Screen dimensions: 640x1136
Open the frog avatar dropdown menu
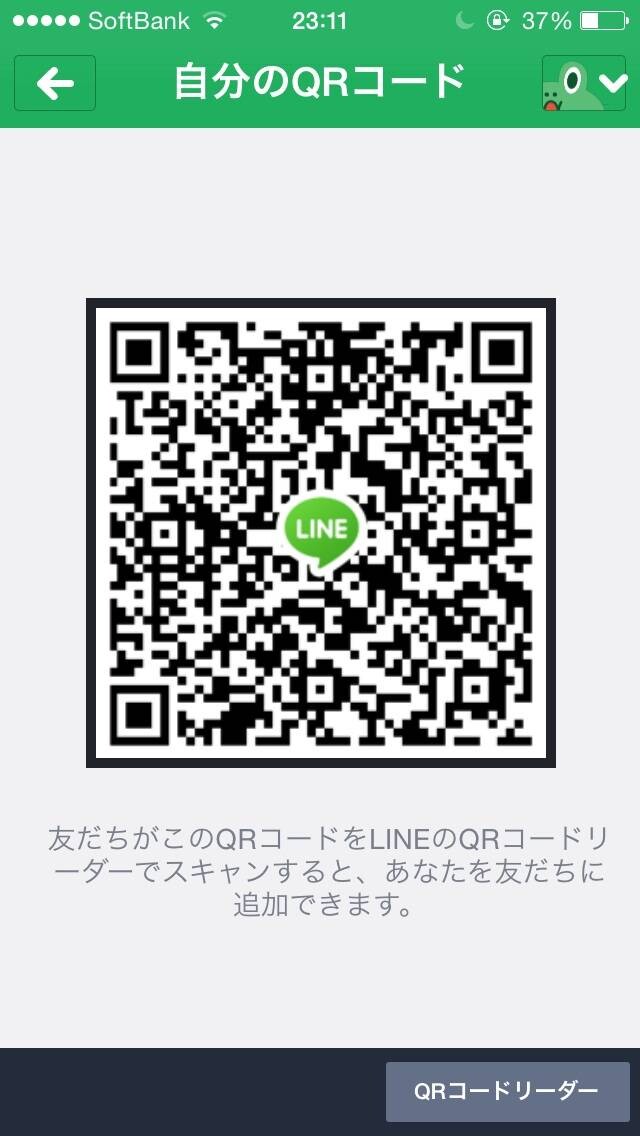tap(583, 83)
